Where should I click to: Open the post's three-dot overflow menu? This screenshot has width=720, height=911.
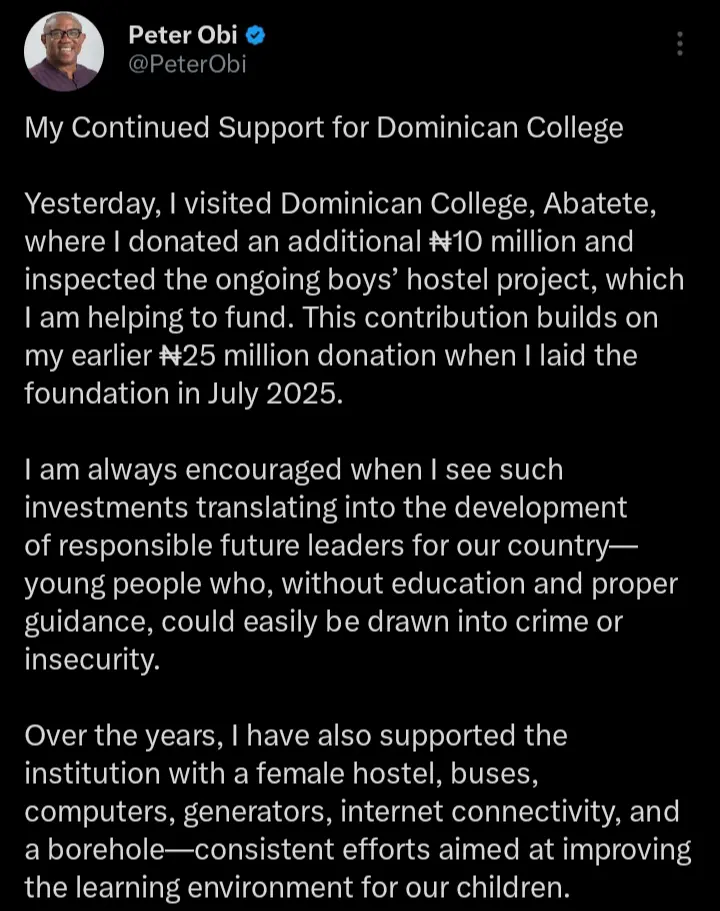tap(680, 45)
